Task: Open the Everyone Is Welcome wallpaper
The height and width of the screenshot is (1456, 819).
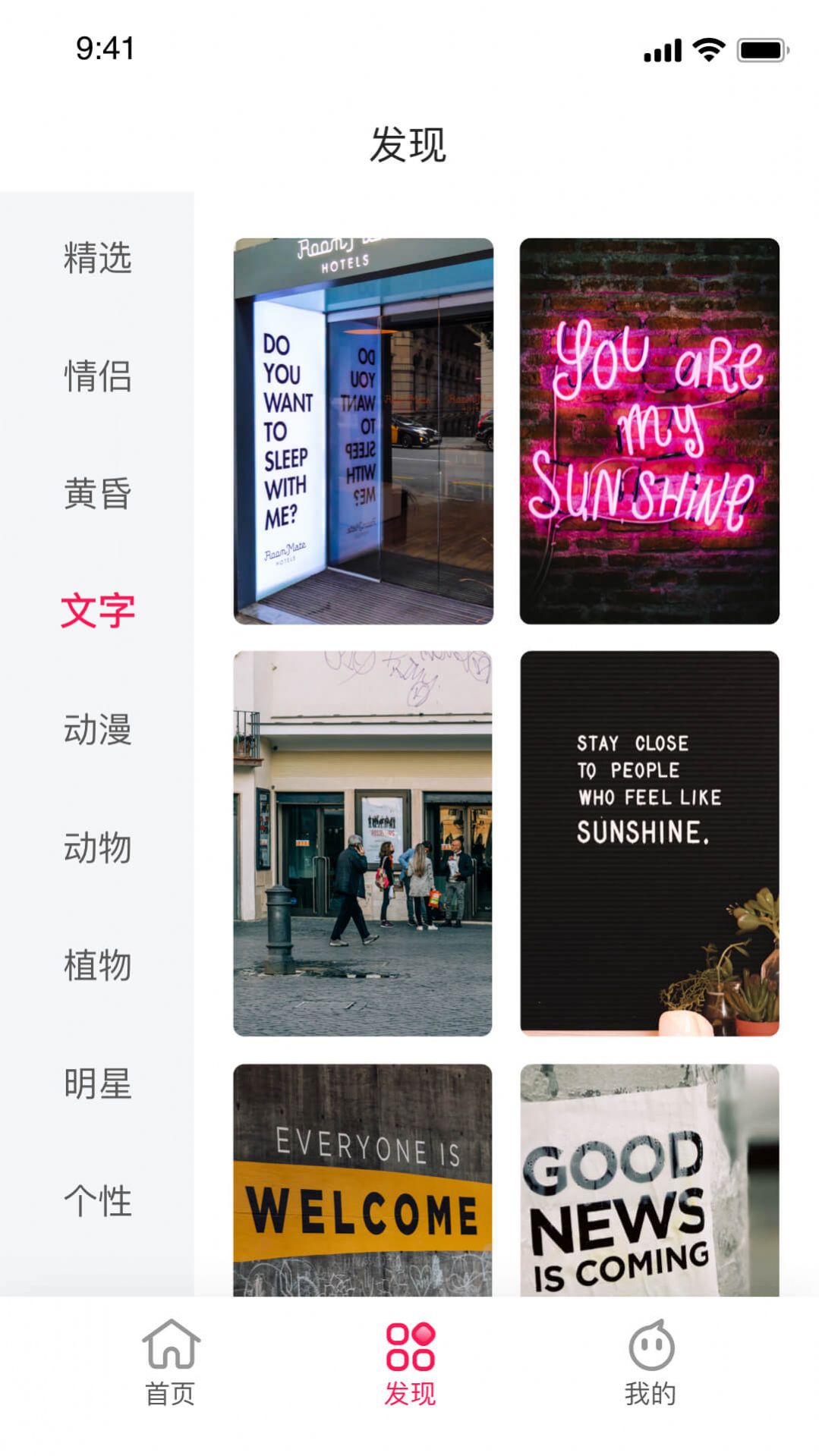Action: click(363, 1180)
